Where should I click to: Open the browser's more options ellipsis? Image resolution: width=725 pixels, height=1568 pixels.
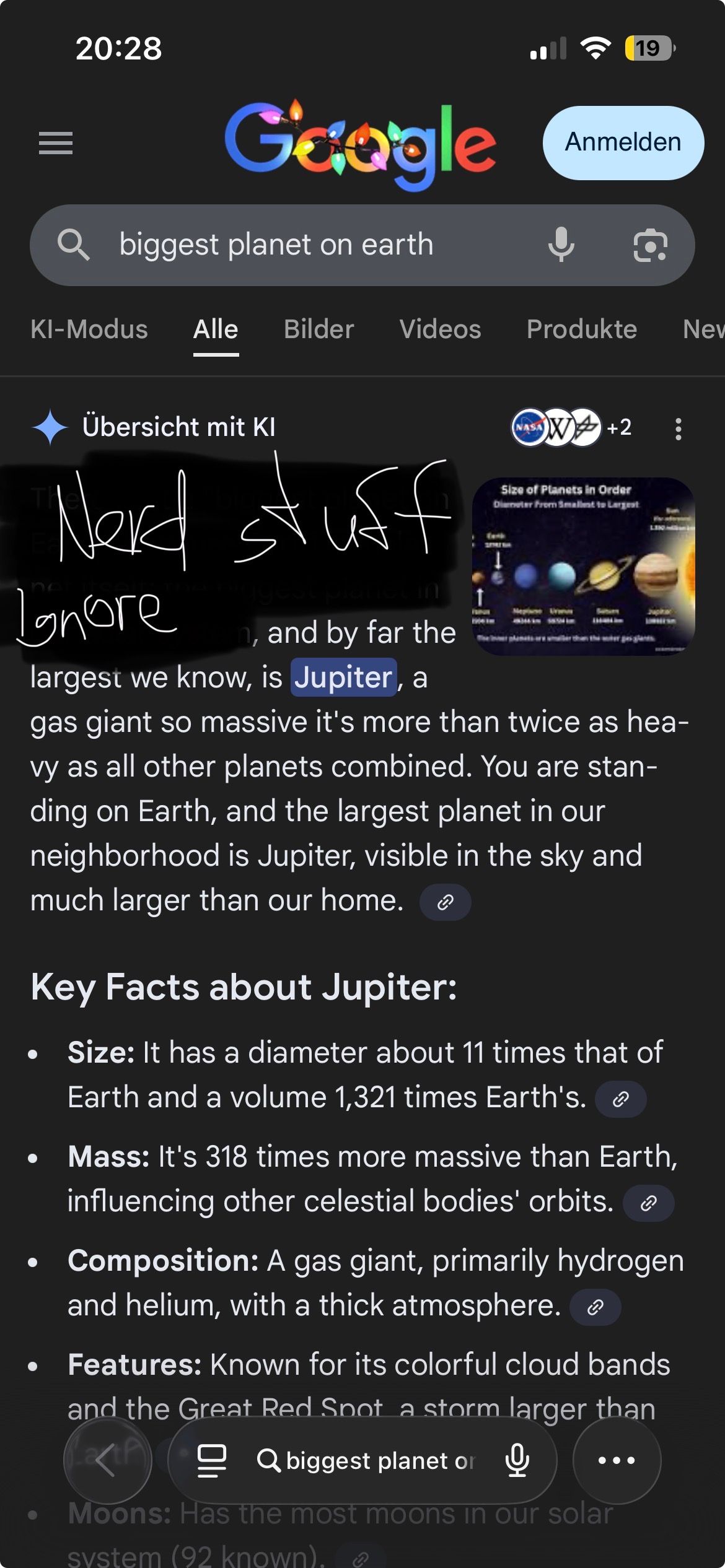point(617,1460)
